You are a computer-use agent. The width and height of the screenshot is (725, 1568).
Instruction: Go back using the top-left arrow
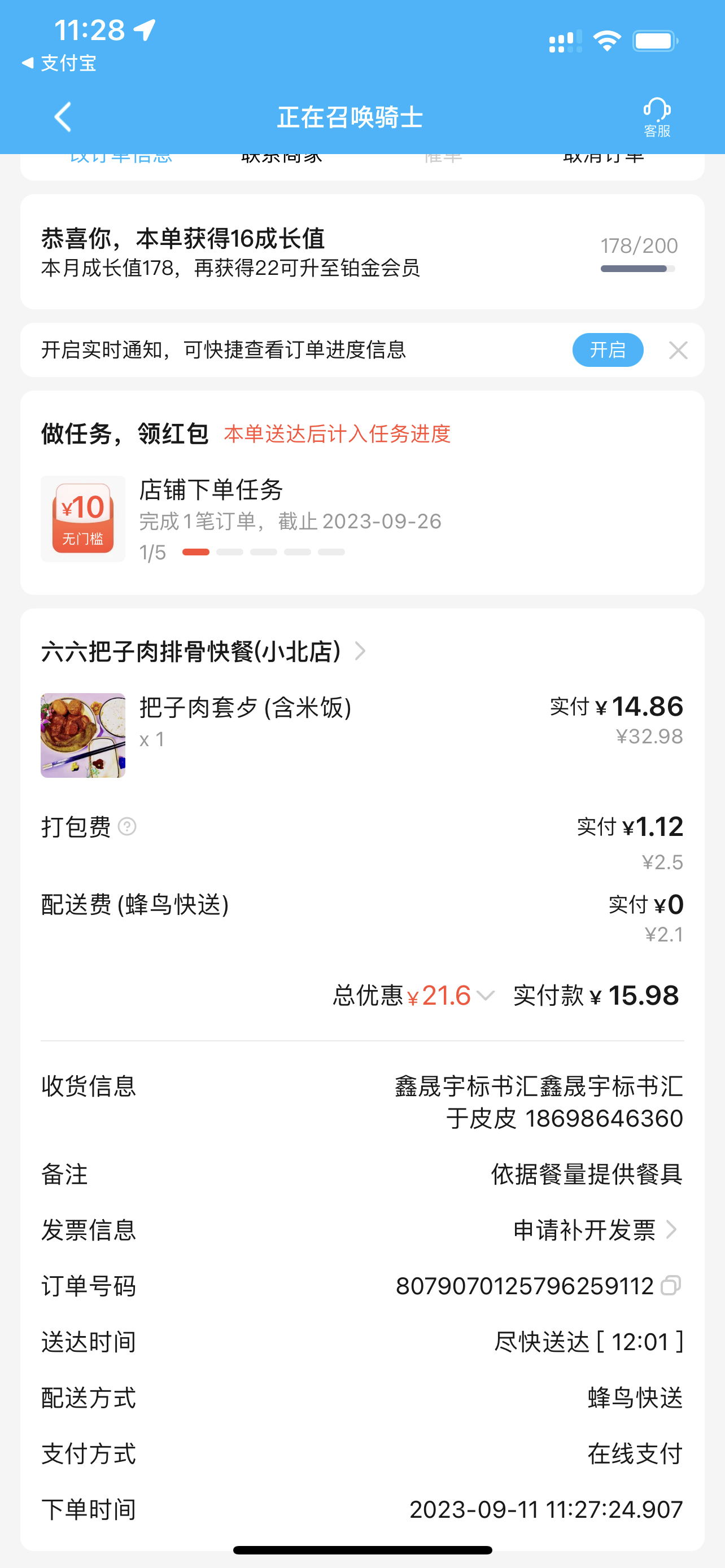[63, 117]
